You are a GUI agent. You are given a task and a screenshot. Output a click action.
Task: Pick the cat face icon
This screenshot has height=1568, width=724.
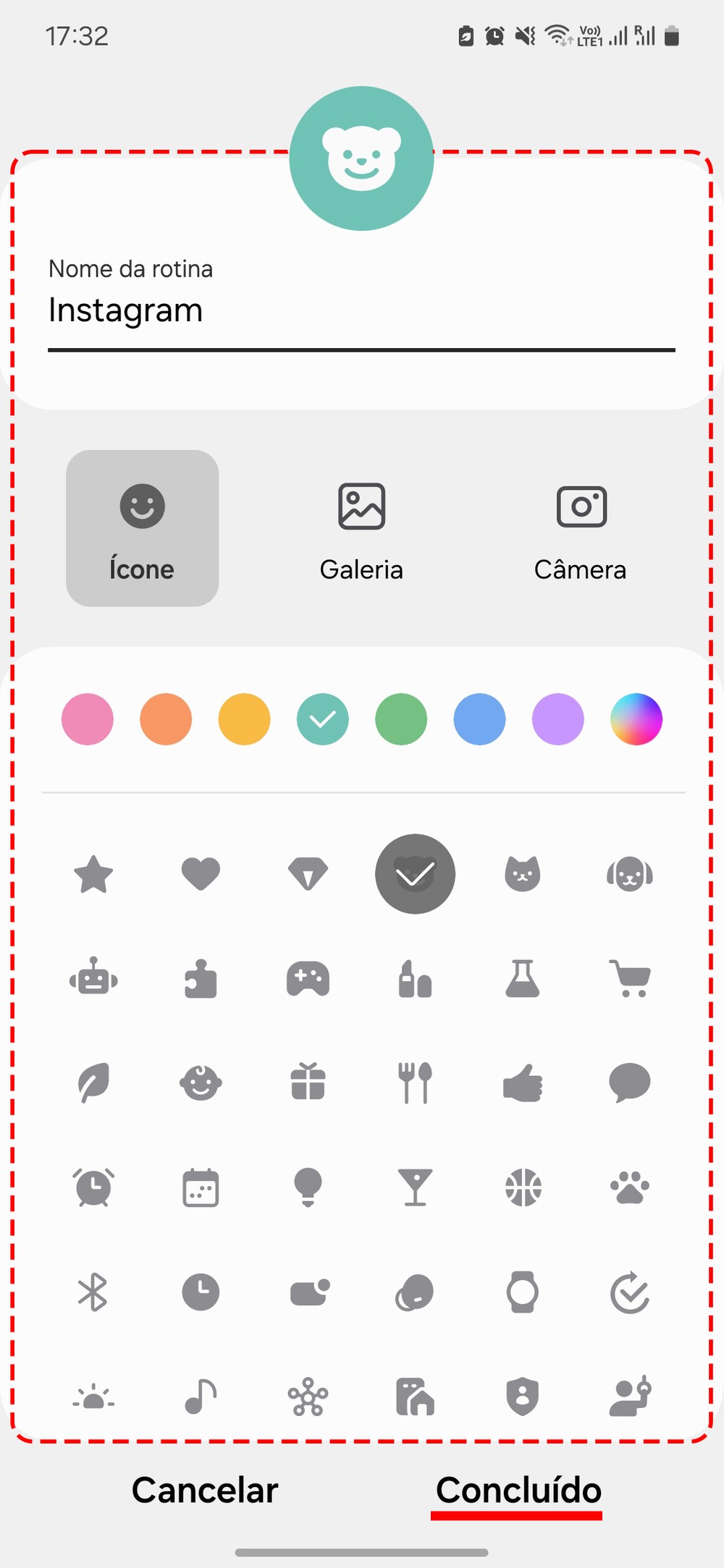pyautogui.click(x=523, y=874)
